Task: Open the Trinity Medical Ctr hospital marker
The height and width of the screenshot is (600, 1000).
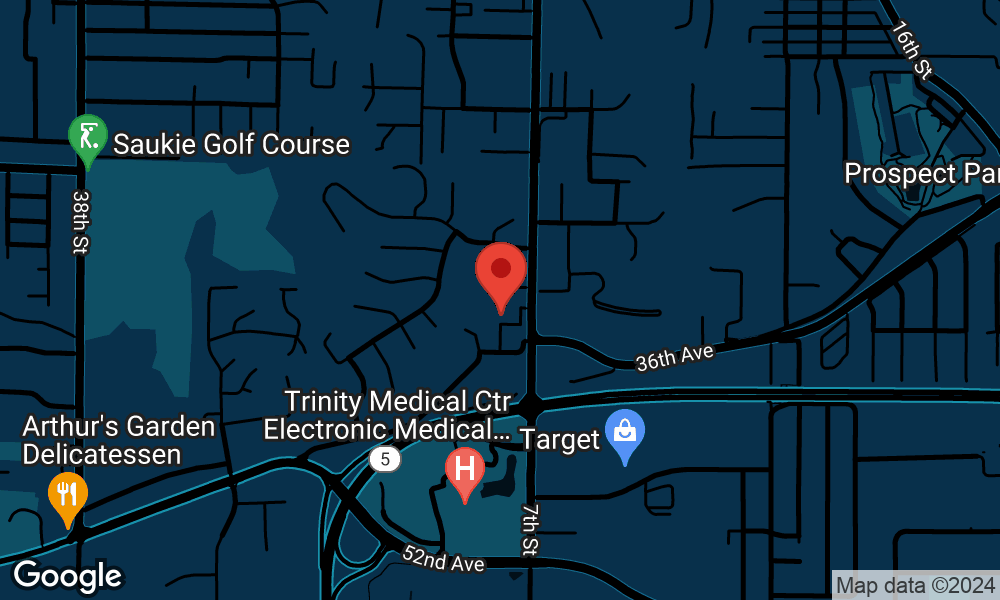Action: tap(465, 475)
